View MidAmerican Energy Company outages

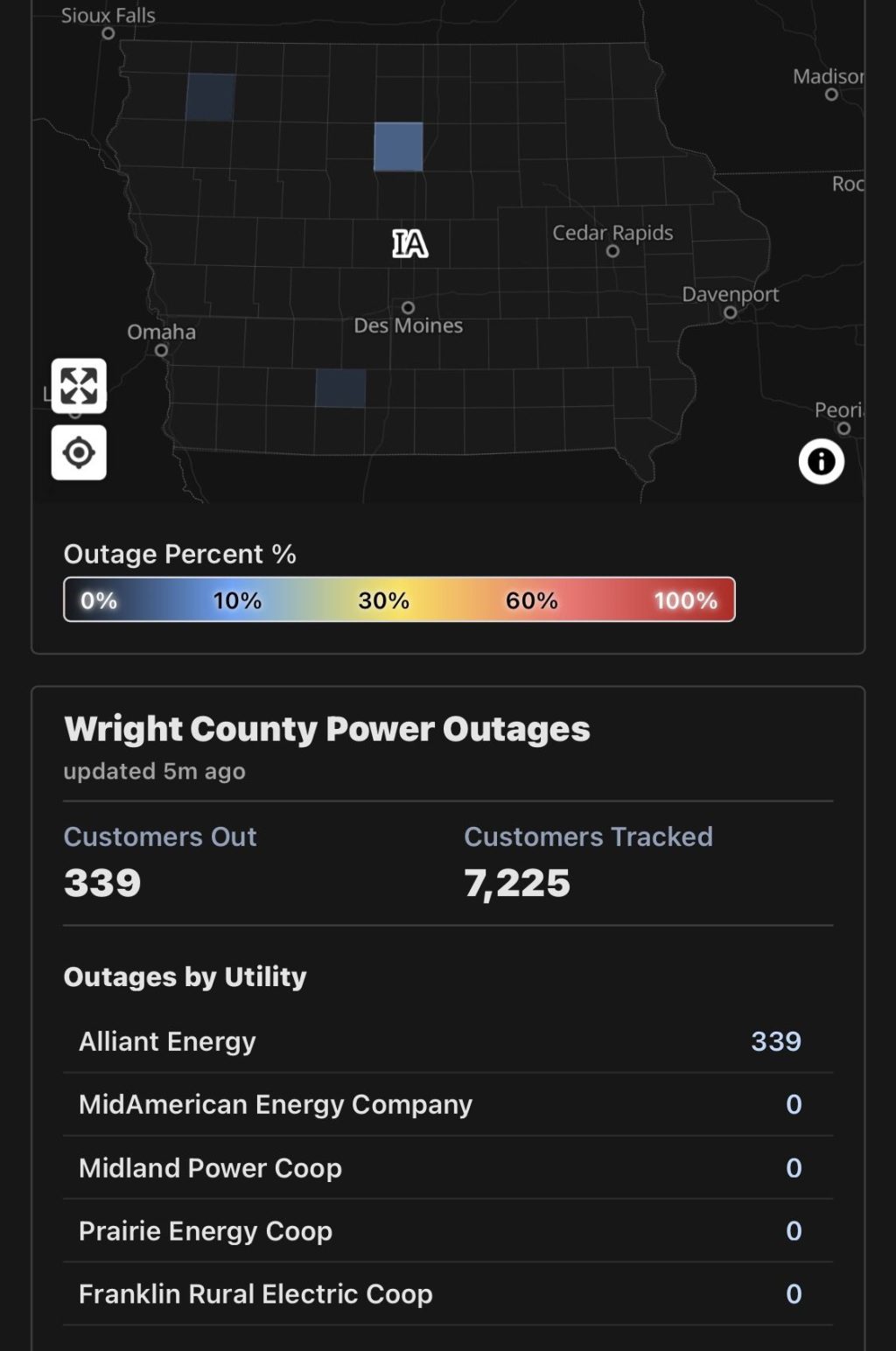pos(447,1104)
